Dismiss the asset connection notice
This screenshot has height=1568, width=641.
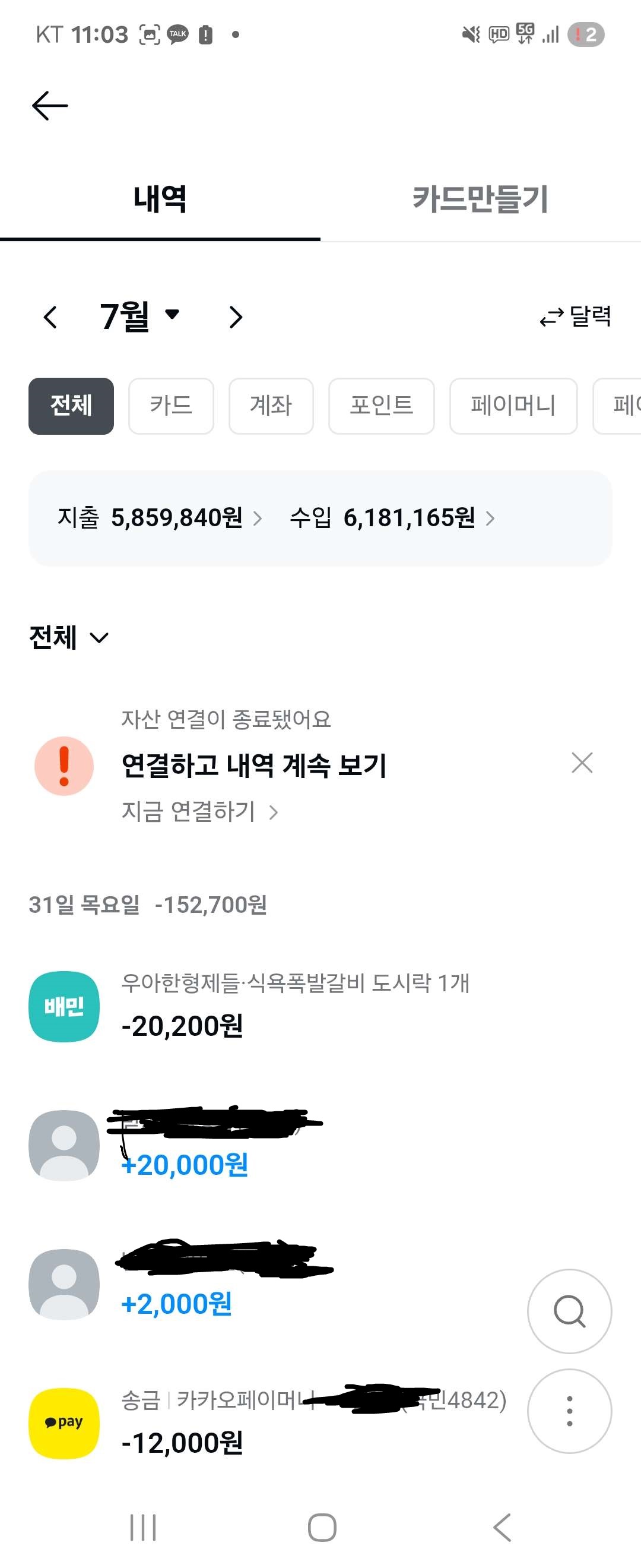pyautogui.click(x=582, y=763)
